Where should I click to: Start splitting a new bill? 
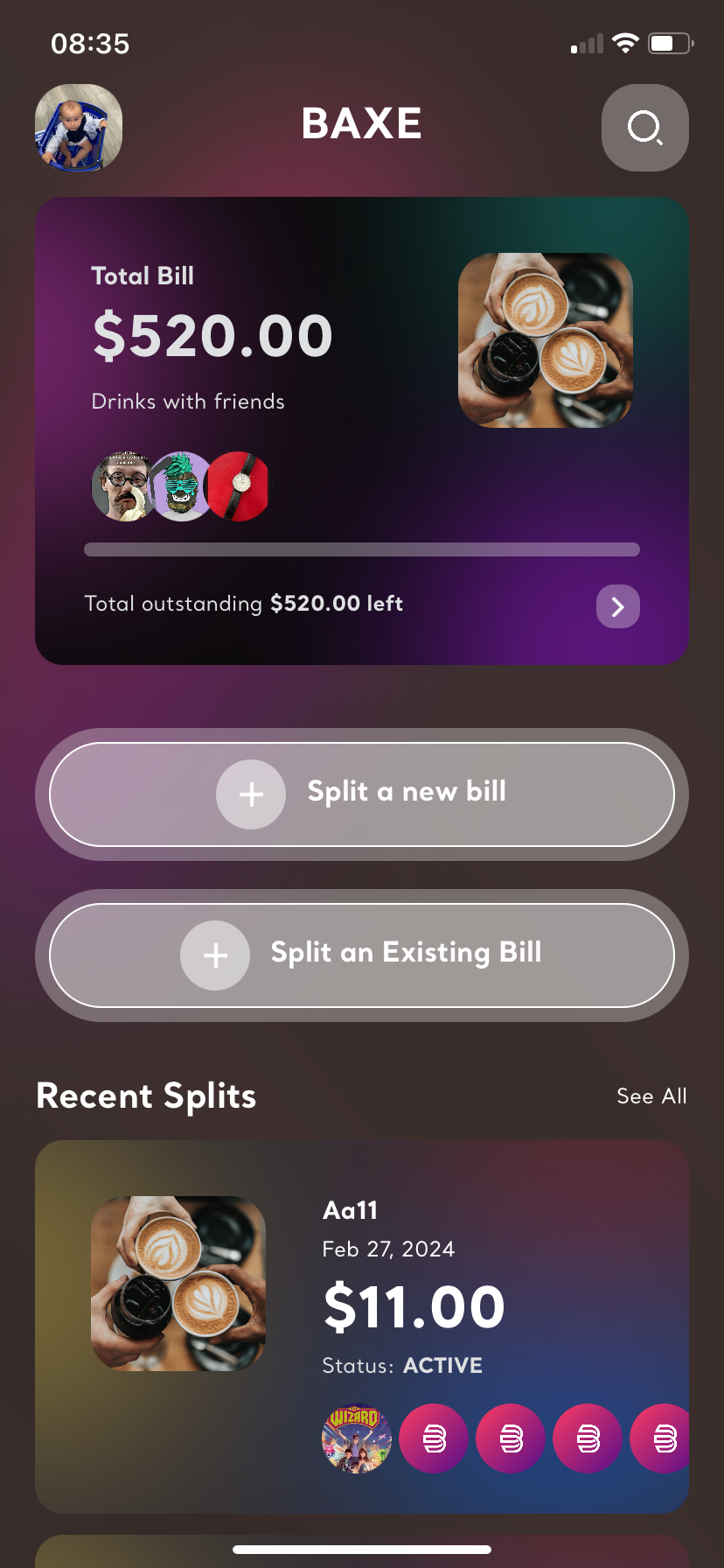pos(362,794)
